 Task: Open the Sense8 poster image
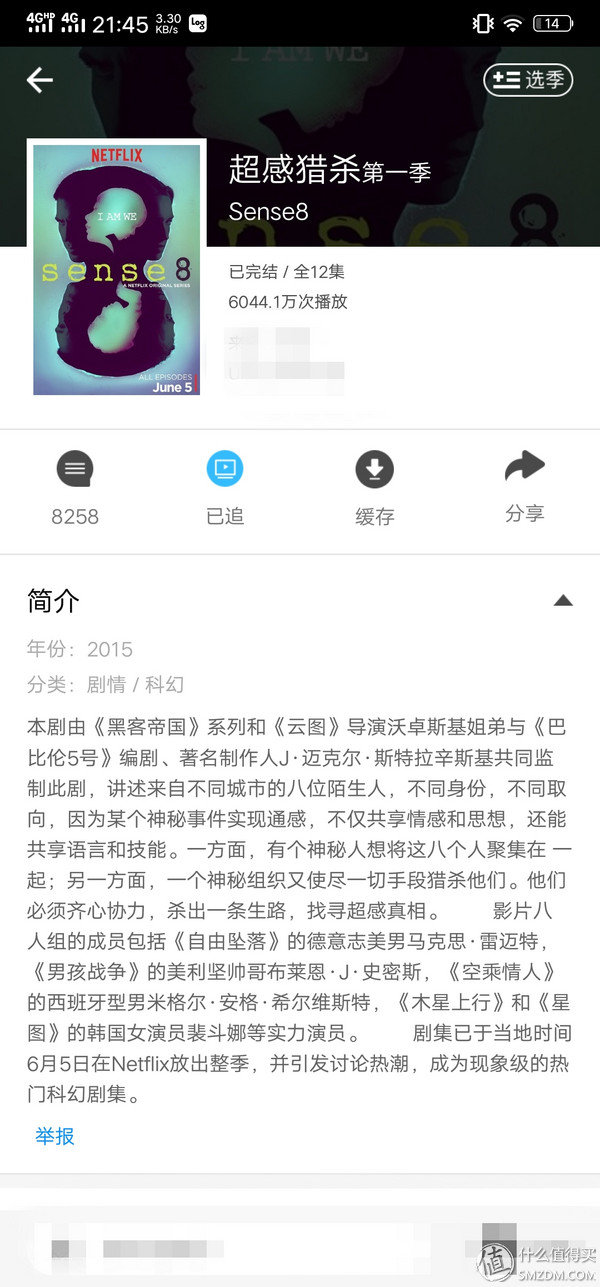(116, 268)
